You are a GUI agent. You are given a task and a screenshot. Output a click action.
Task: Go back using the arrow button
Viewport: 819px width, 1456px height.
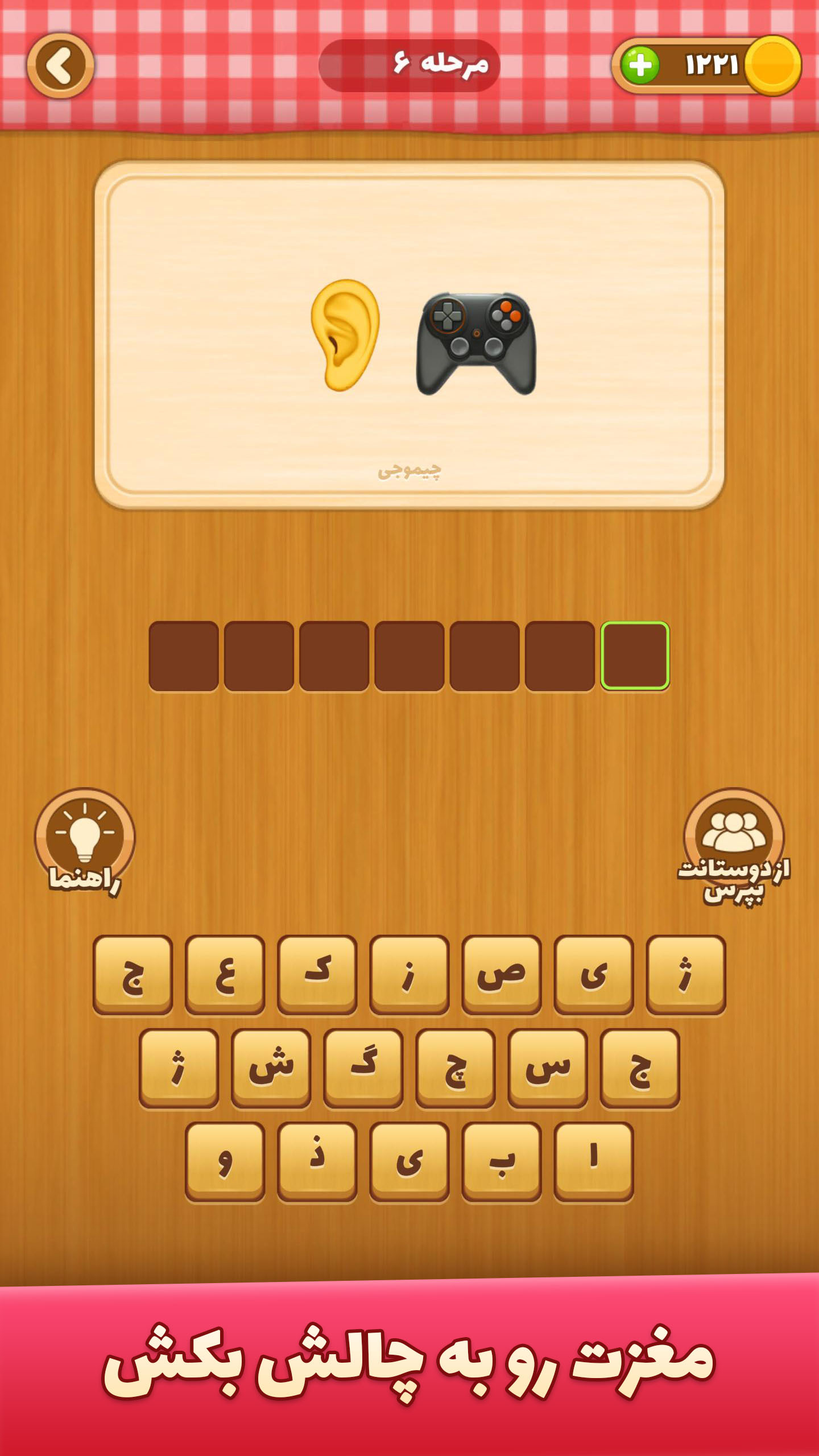[60, 65]
